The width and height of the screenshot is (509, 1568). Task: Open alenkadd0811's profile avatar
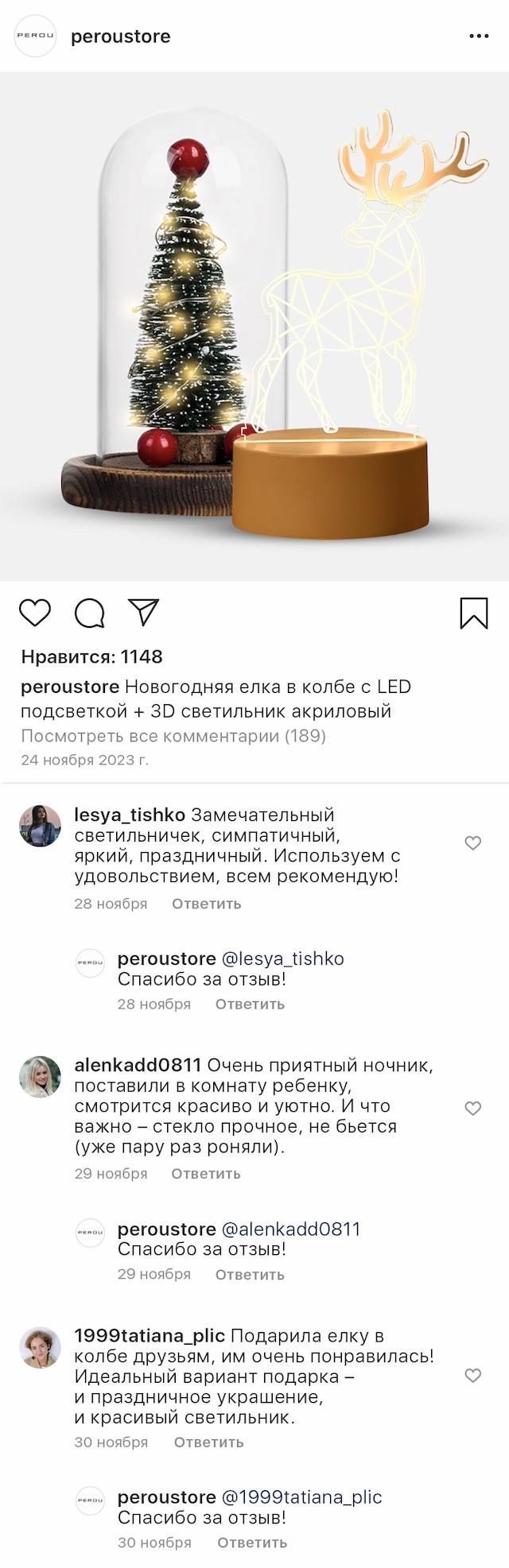click(40, 1077)
